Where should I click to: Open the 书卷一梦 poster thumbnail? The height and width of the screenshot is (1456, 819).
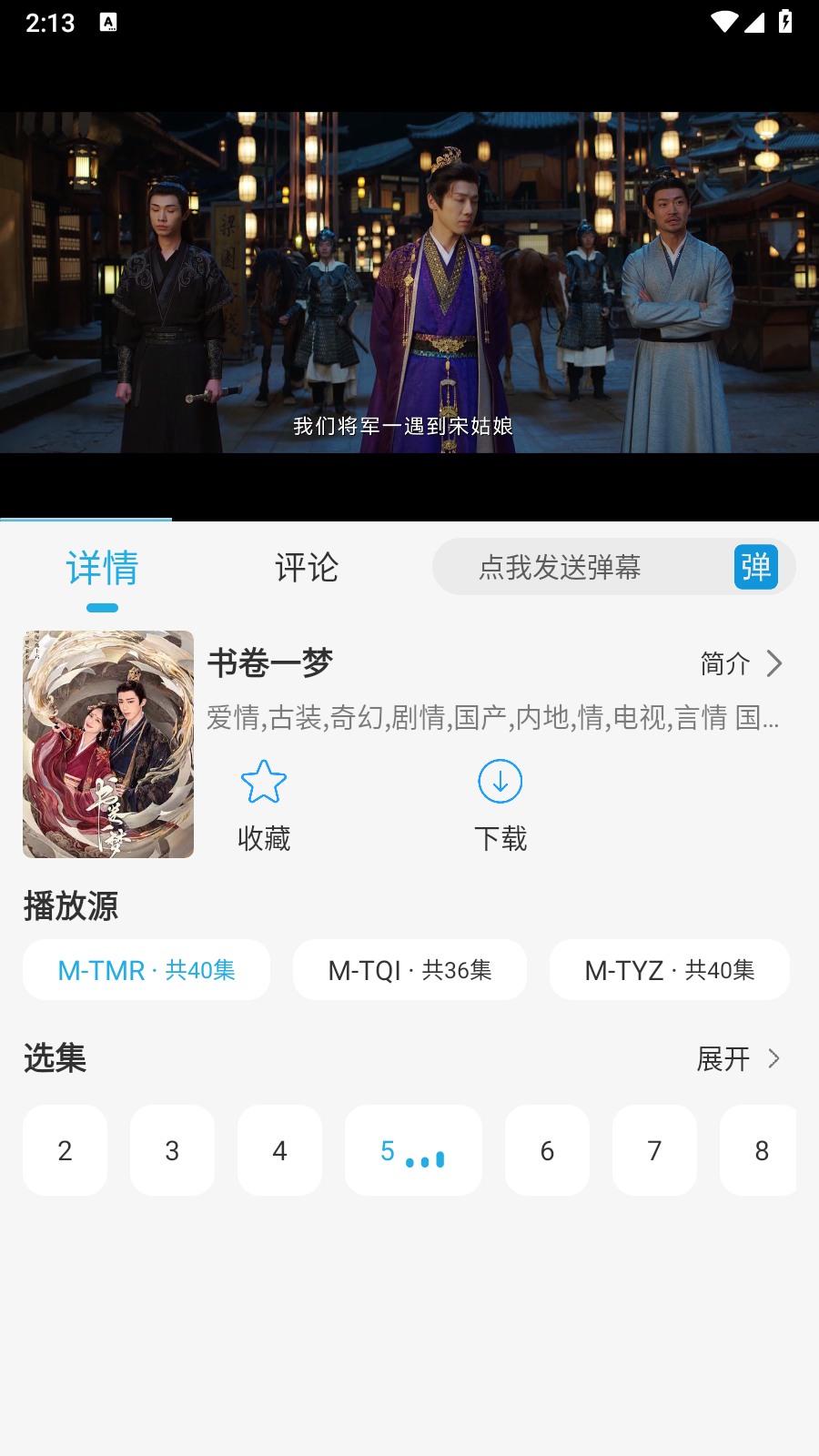tap(107, 743)
